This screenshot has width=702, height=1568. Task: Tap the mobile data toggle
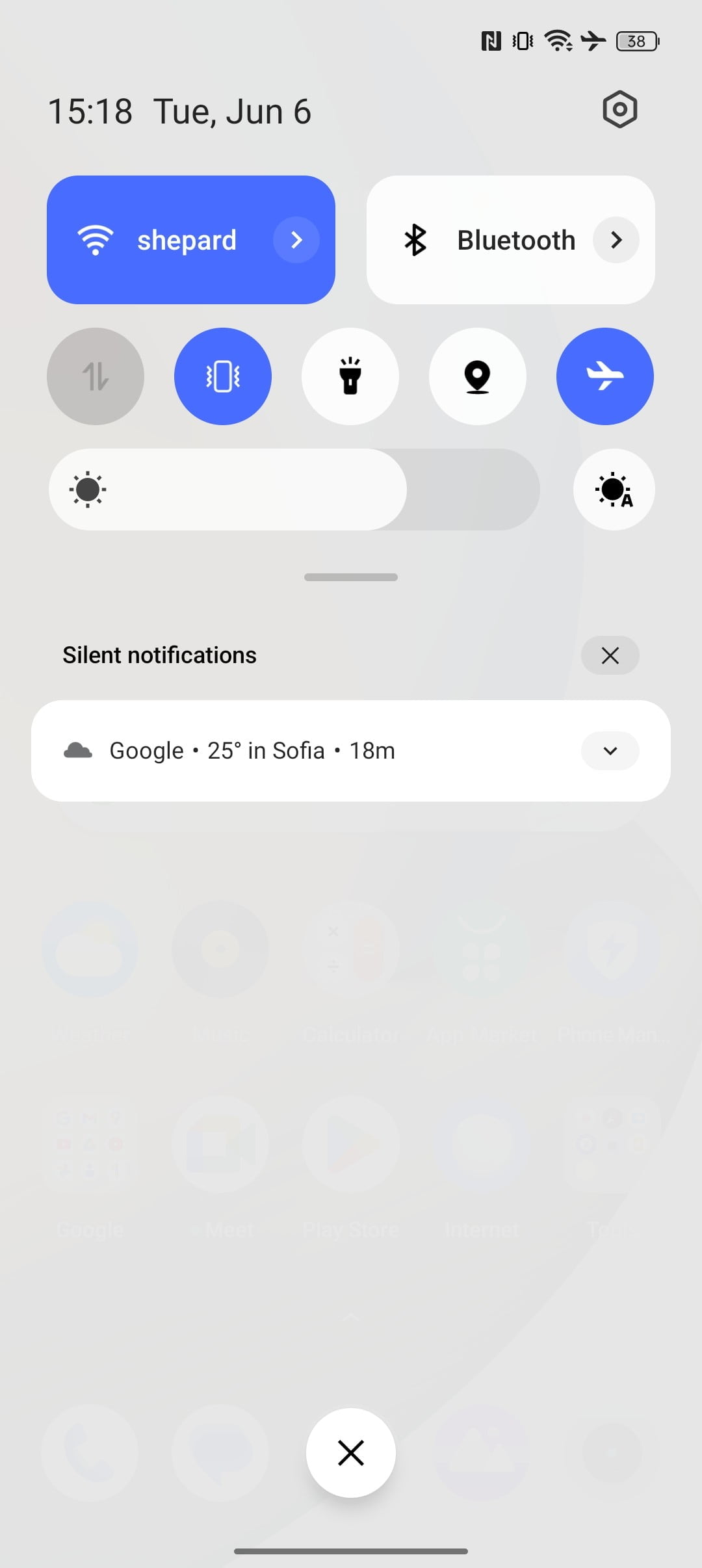[x=96, y=376]
